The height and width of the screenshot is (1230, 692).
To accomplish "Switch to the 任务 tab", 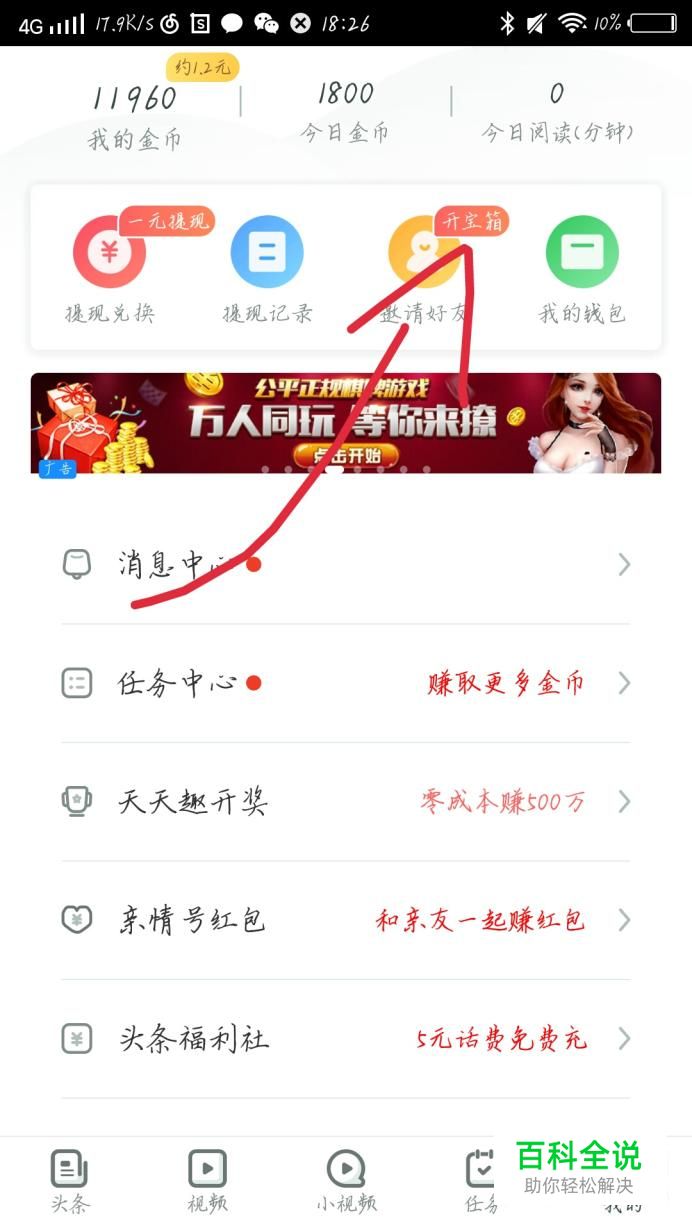I will (x=484, y=1182).
